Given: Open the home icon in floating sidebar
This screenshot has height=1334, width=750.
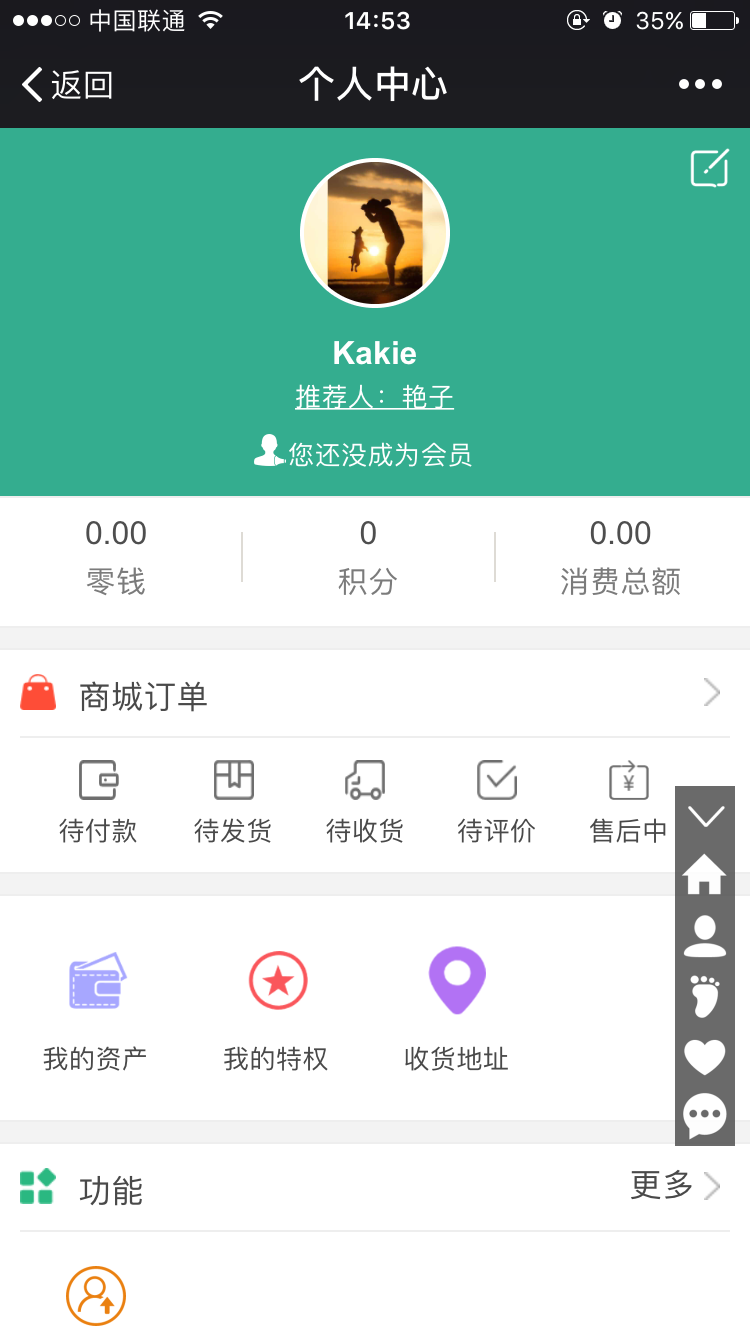Looking at the screenshot, I should [x=705, y=875].
